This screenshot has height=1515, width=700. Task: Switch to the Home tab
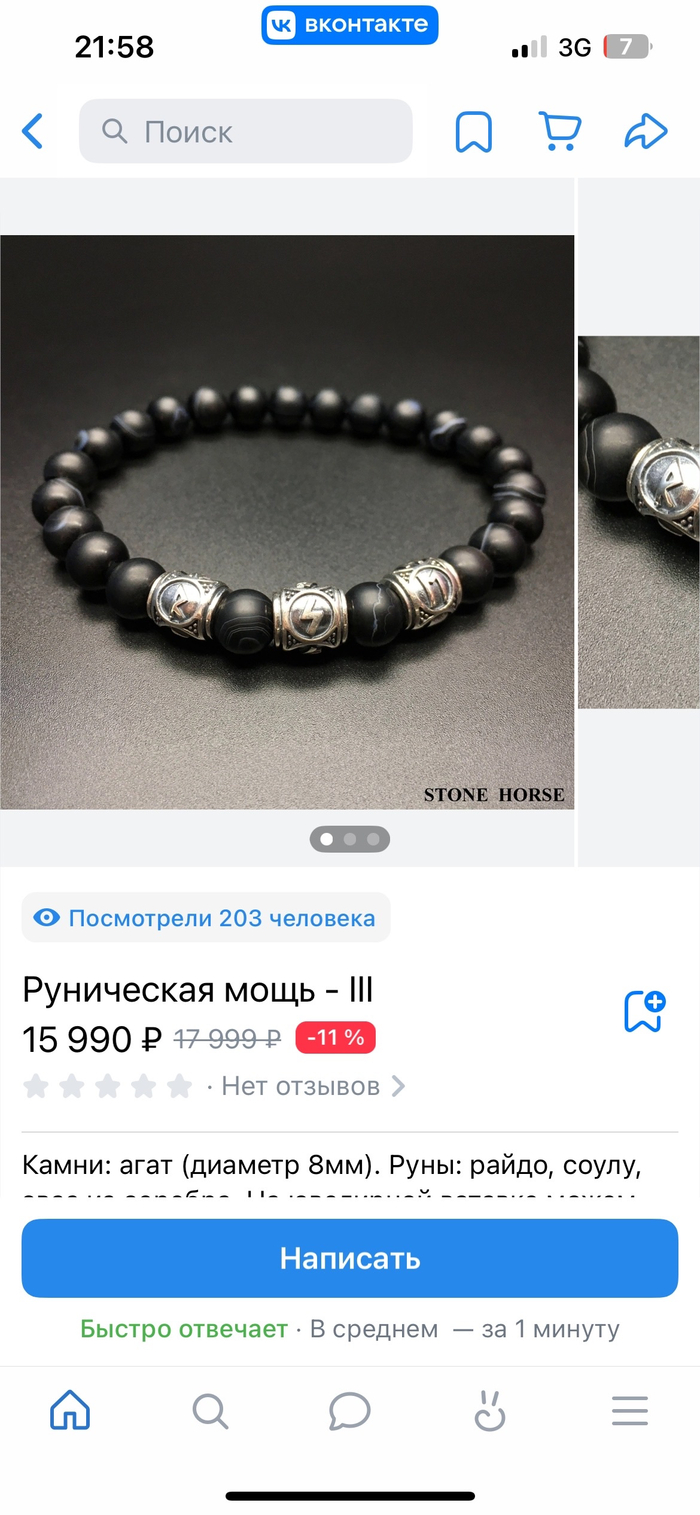(70, 1411)
